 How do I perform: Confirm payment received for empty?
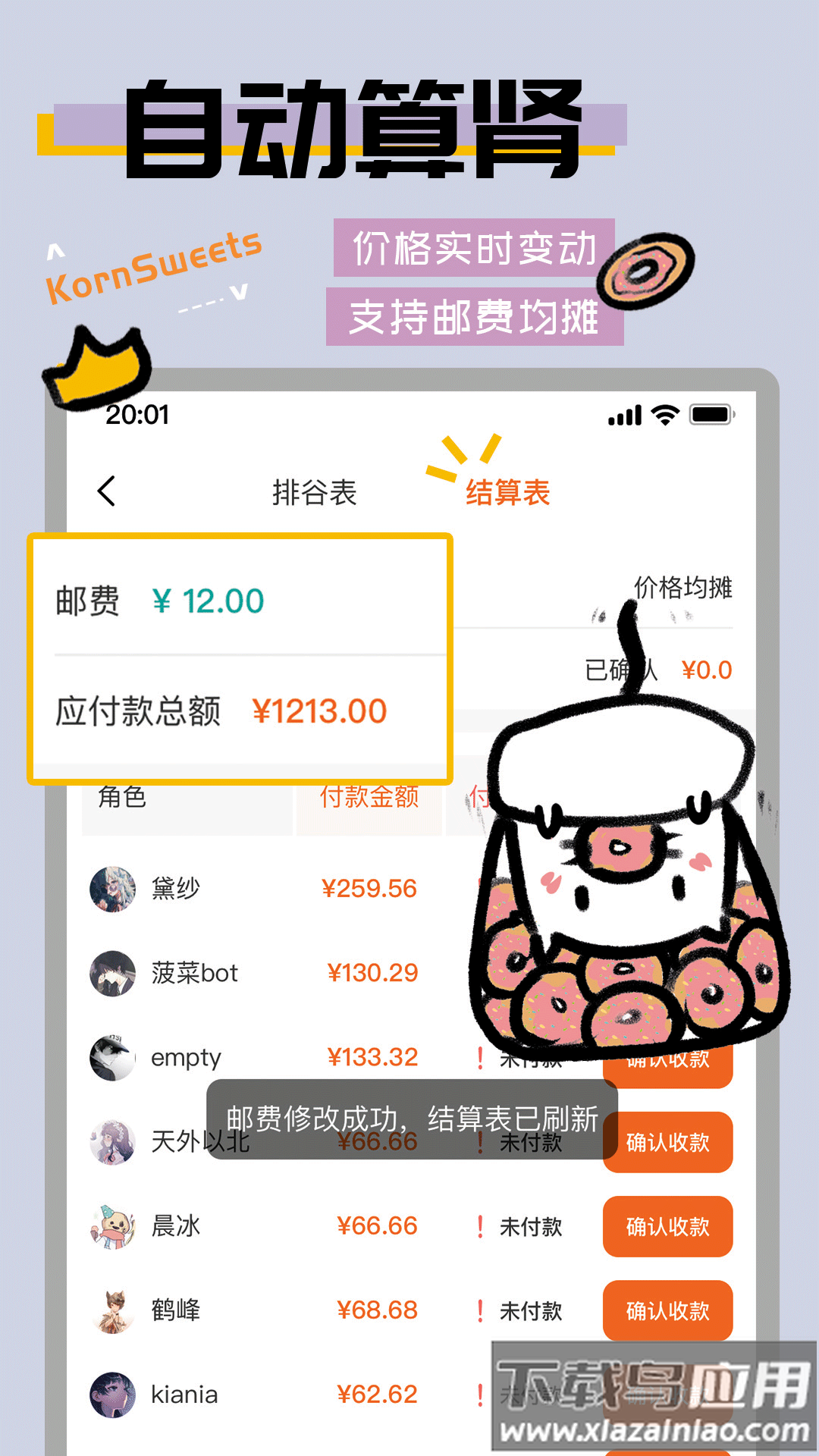click(x=667, y=1062)
